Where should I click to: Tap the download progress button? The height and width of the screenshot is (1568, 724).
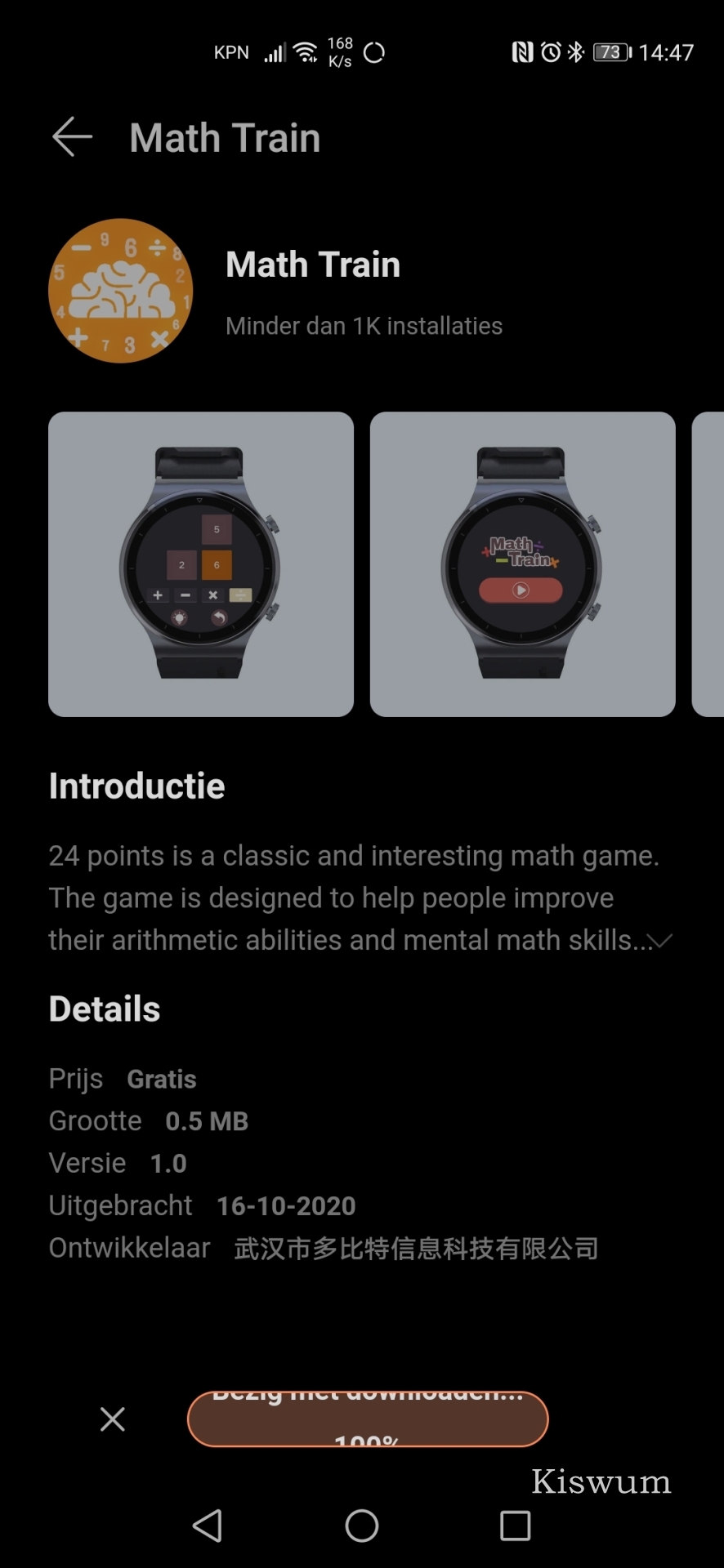[368, 1419]
